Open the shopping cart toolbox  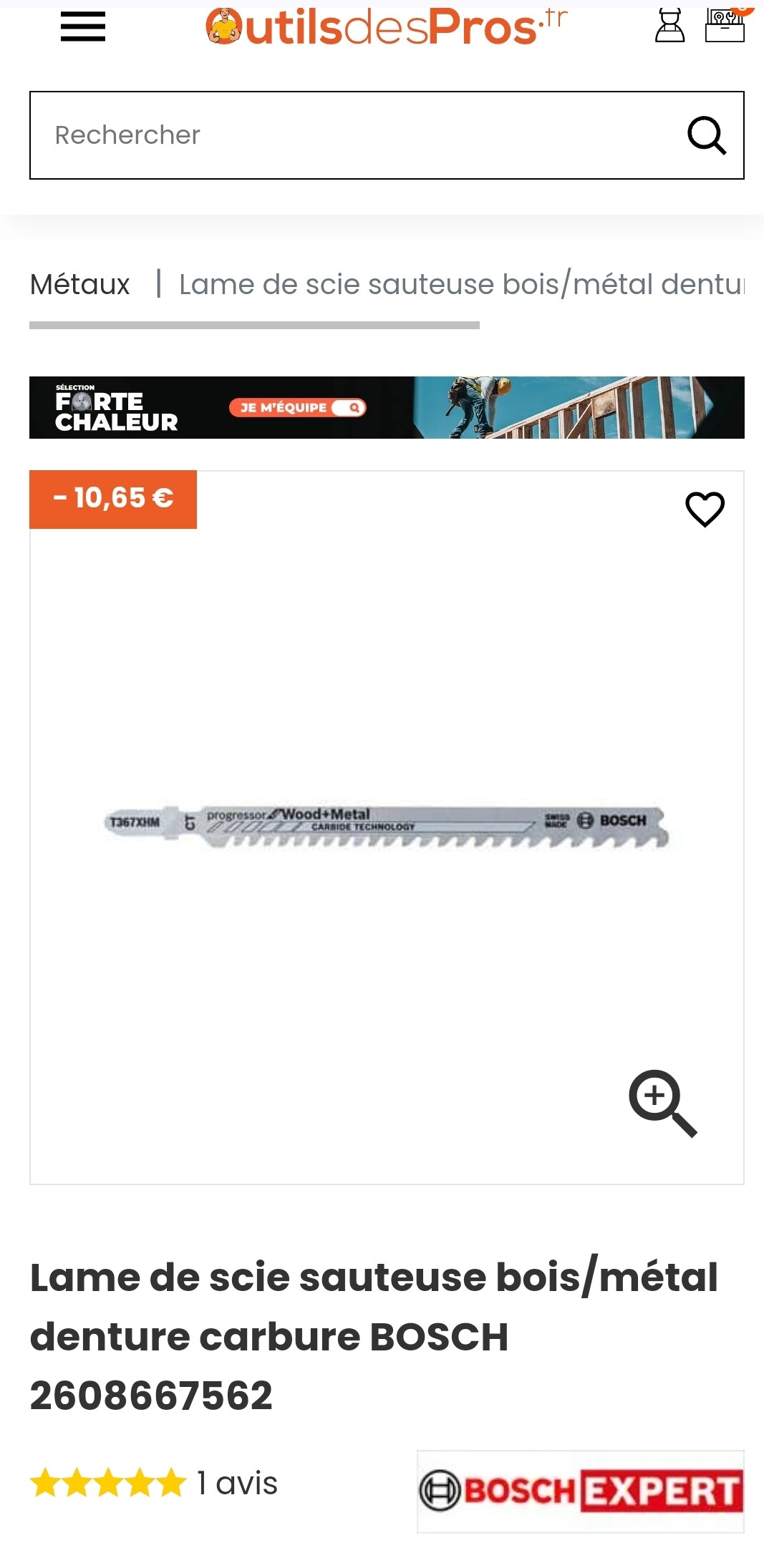[725, 25]
